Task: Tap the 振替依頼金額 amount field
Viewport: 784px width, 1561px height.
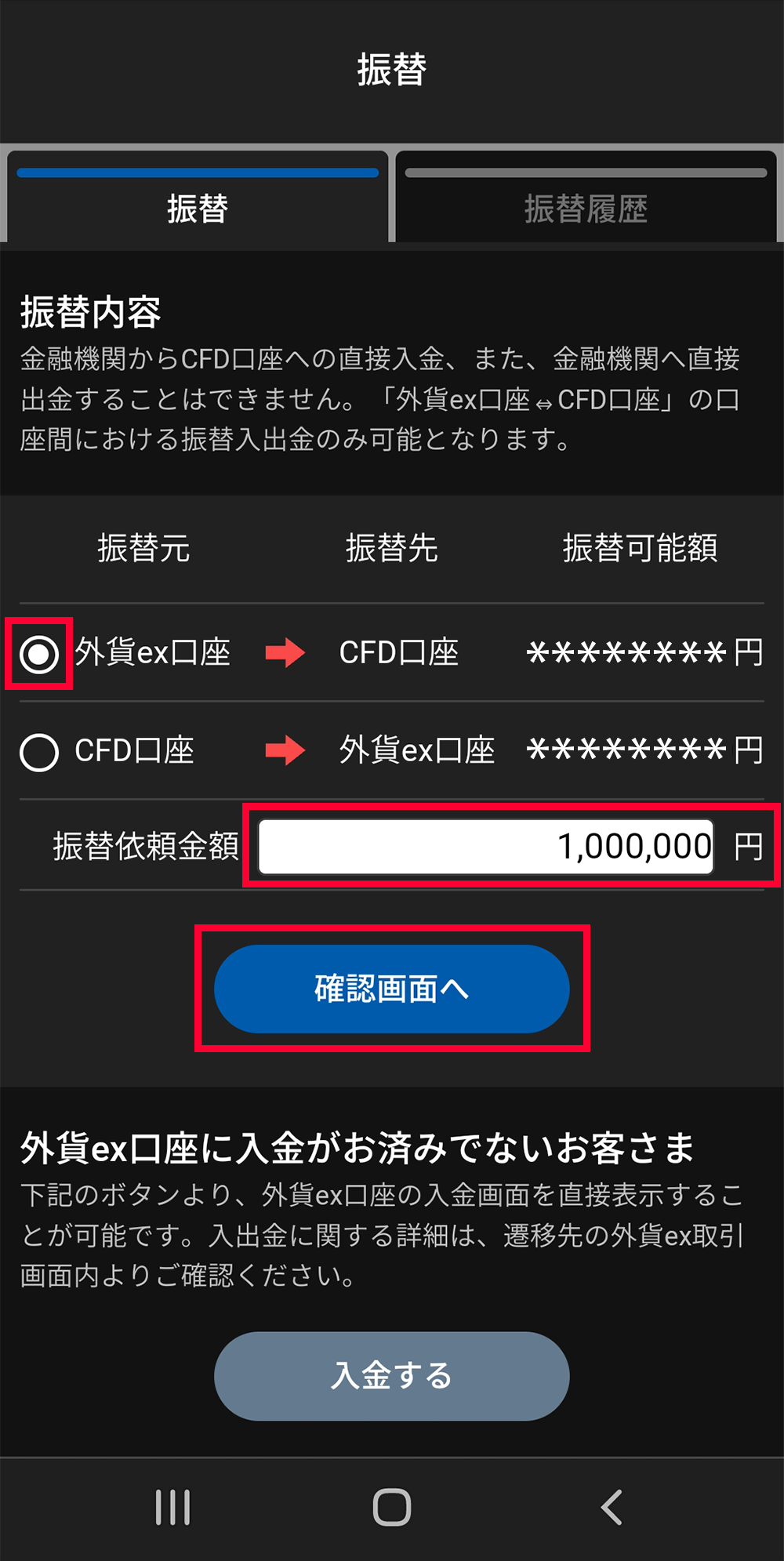Action: (486, 847)
